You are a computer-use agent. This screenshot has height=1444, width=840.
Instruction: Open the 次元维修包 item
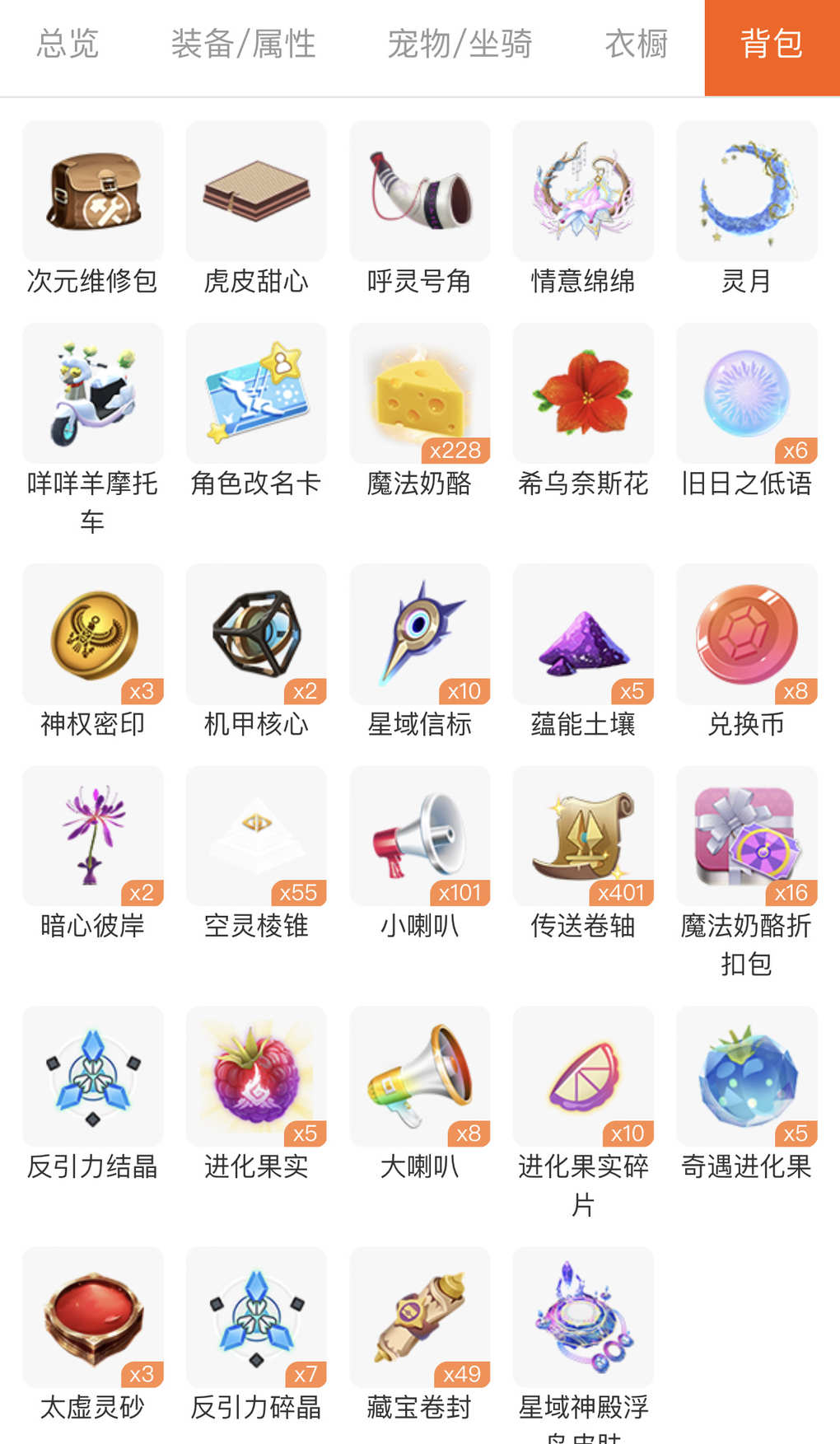[93, 192]
